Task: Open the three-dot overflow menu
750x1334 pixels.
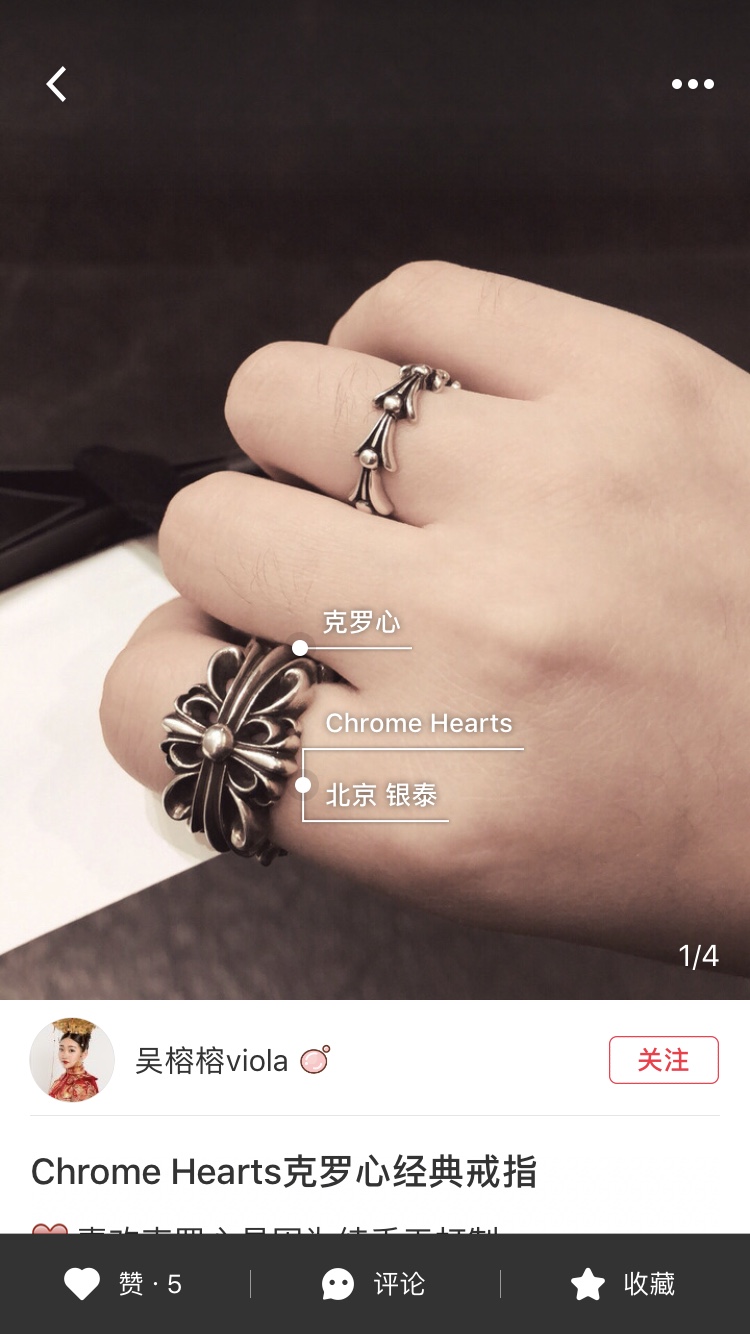Action: pyautogui.click(x=692, y=85)
